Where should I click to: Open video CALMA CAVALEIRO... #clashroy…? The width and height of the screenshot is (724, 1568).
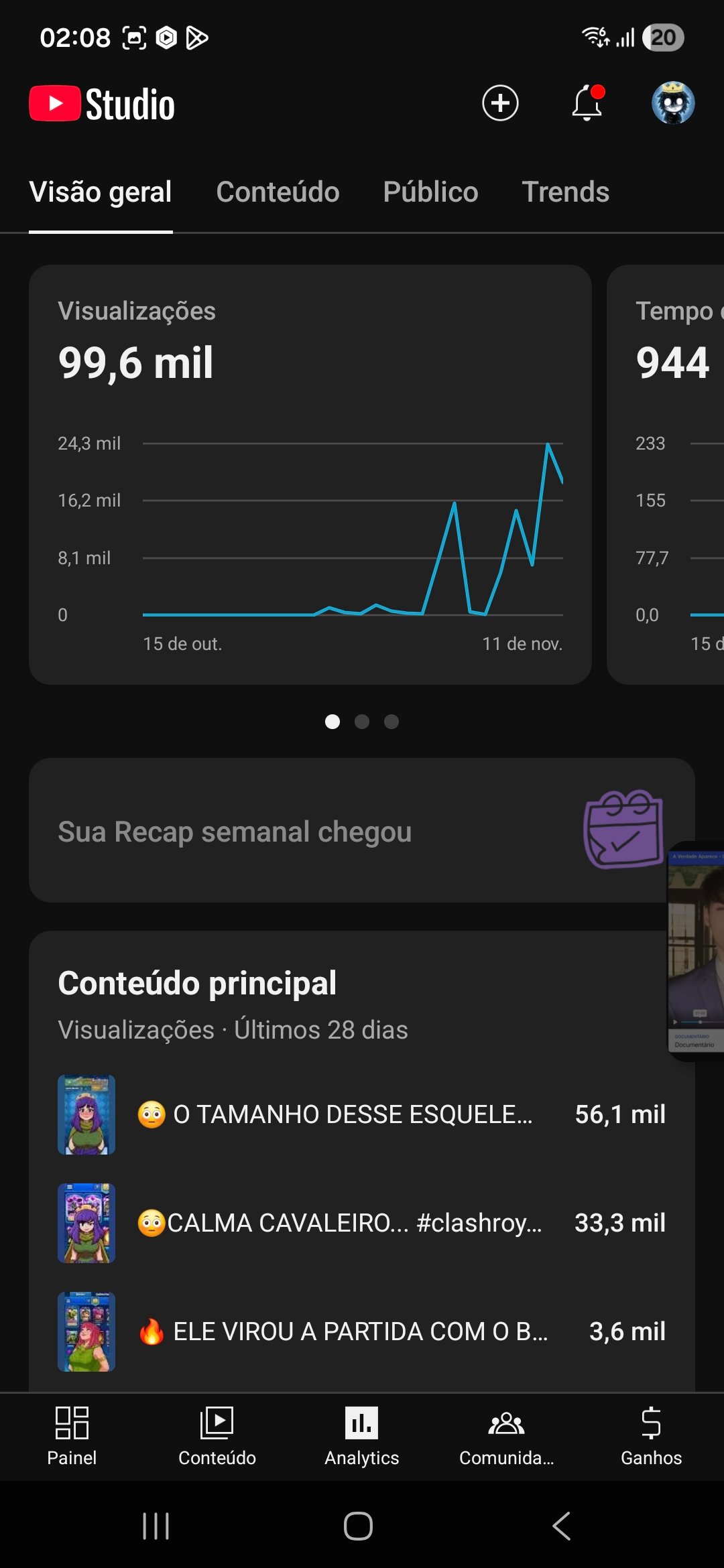(x=353, y=1223)
